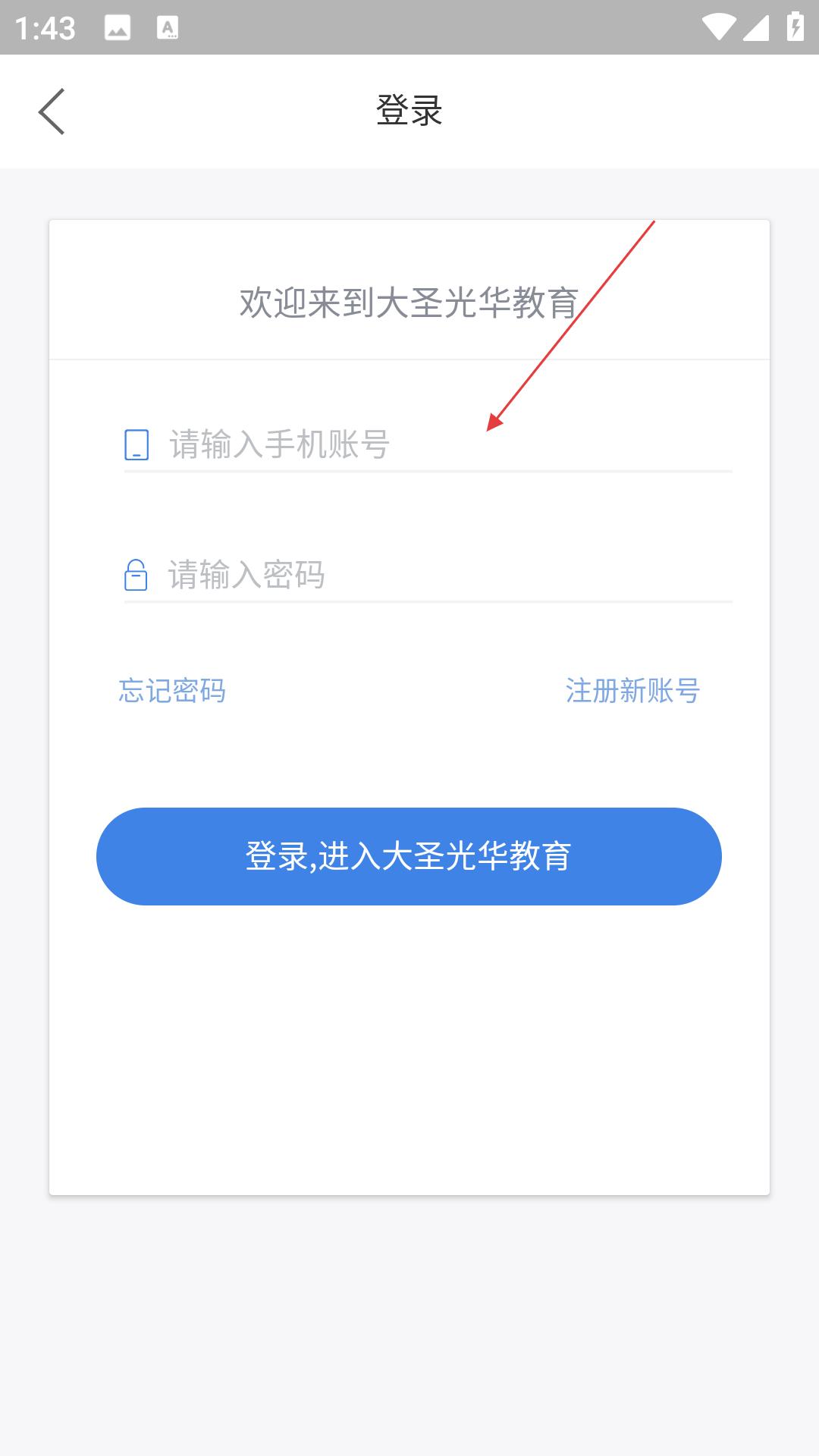Screen dimensions: 819x1456
Task: Open the forgot password link
Action: point(172,691)
